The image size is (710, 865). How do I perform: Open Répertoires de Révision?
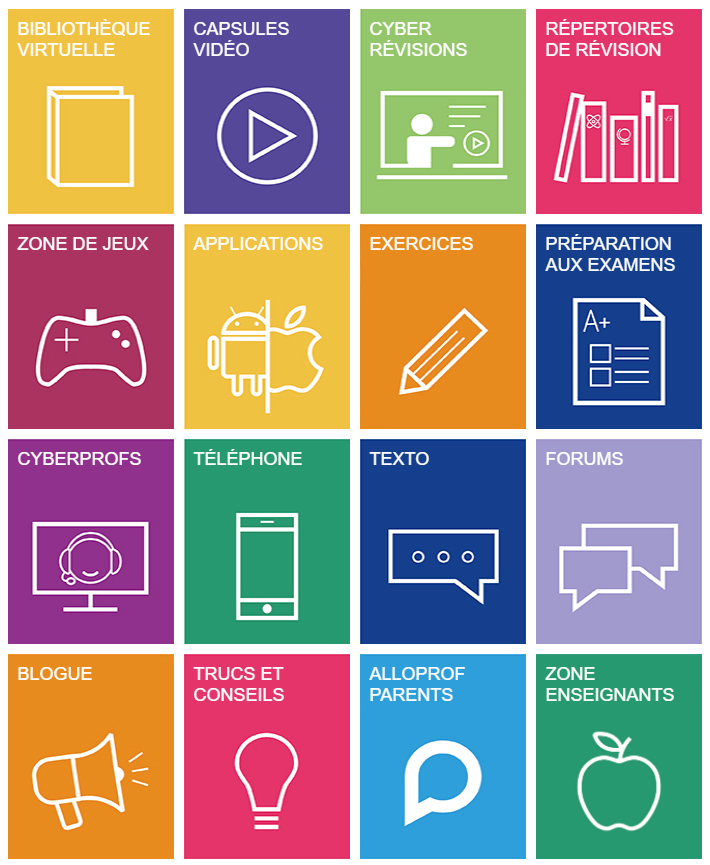618,112
